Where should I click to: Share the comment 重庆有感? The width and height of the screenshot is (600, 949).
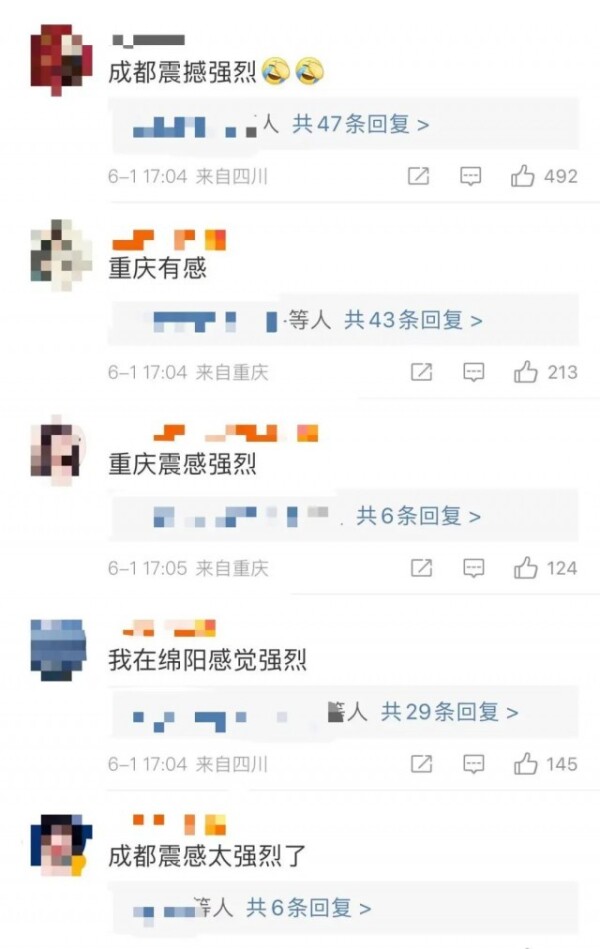[x=422, y=372]
